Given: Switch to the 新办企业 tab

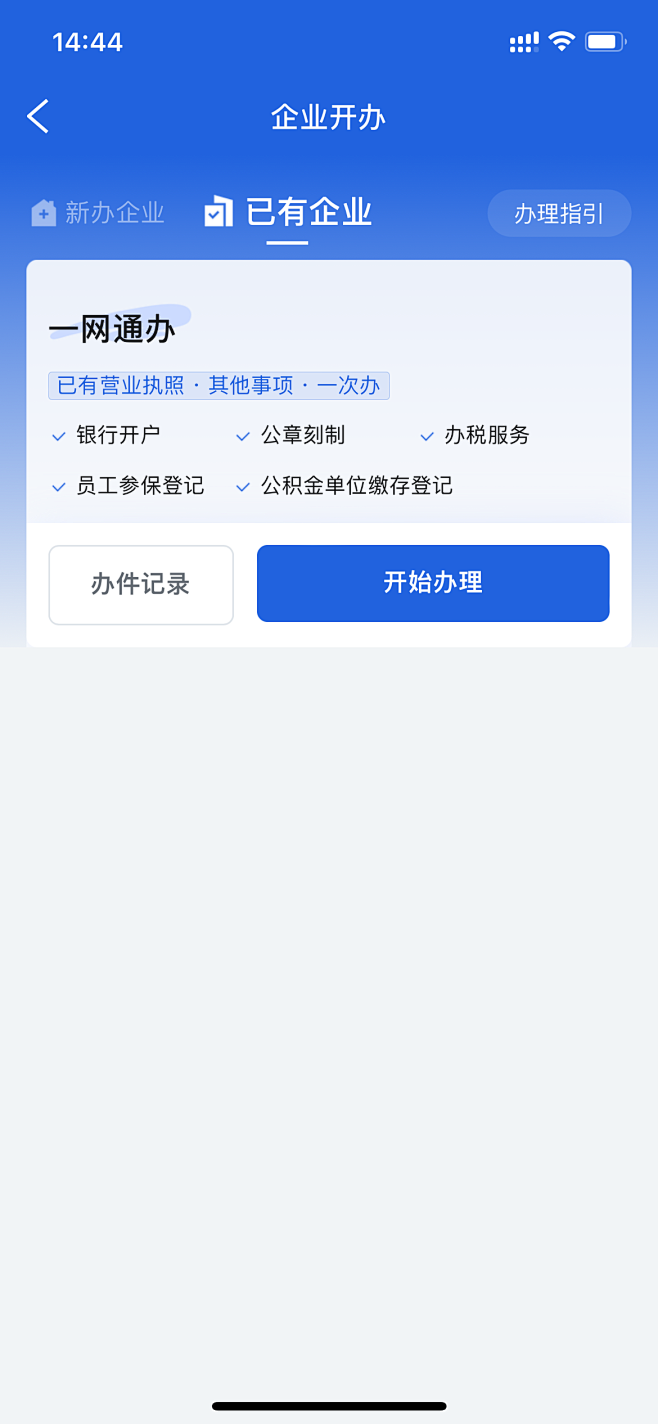Looking at the screenshot, I should pos(98,213).
